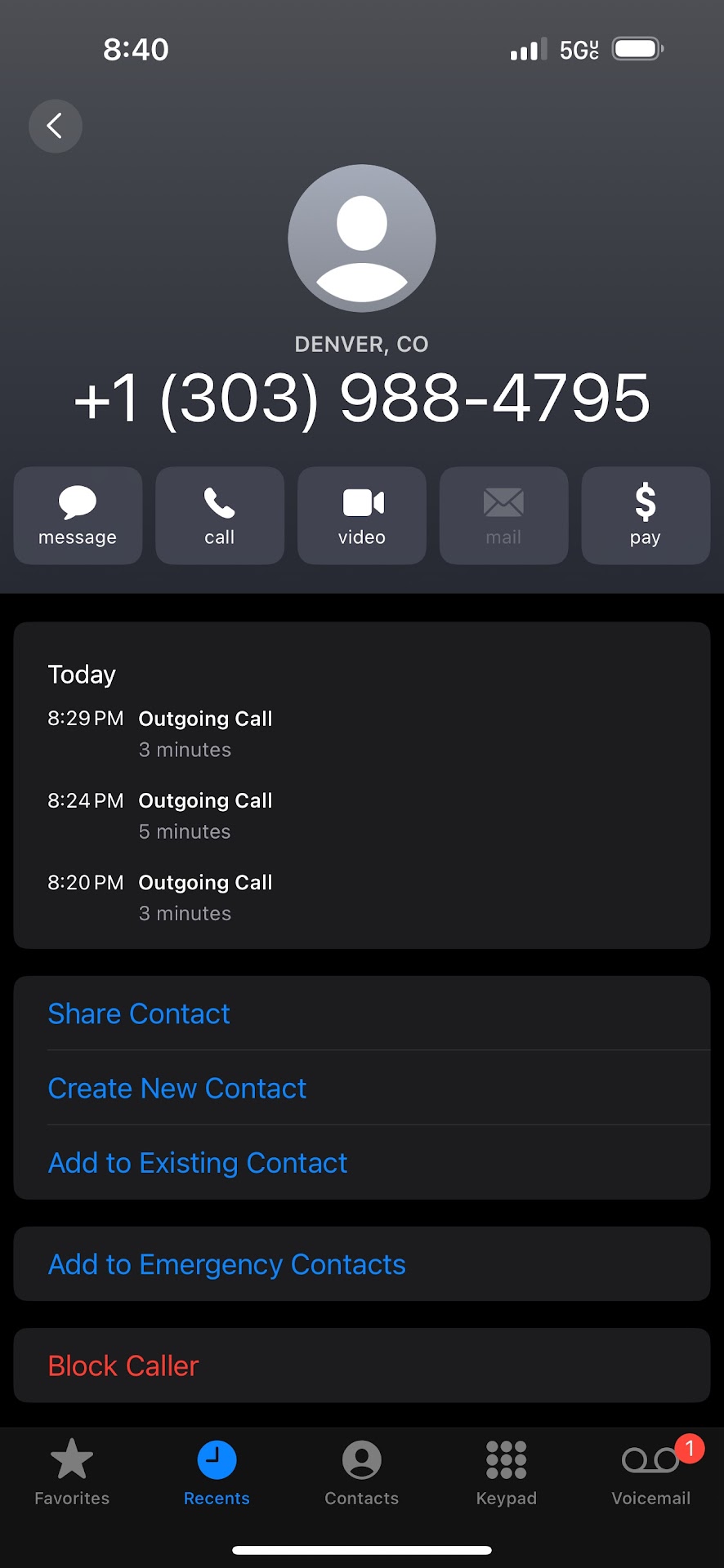Call the Denver number
The width and height of the screenshot is (724, 1568).
220,515
